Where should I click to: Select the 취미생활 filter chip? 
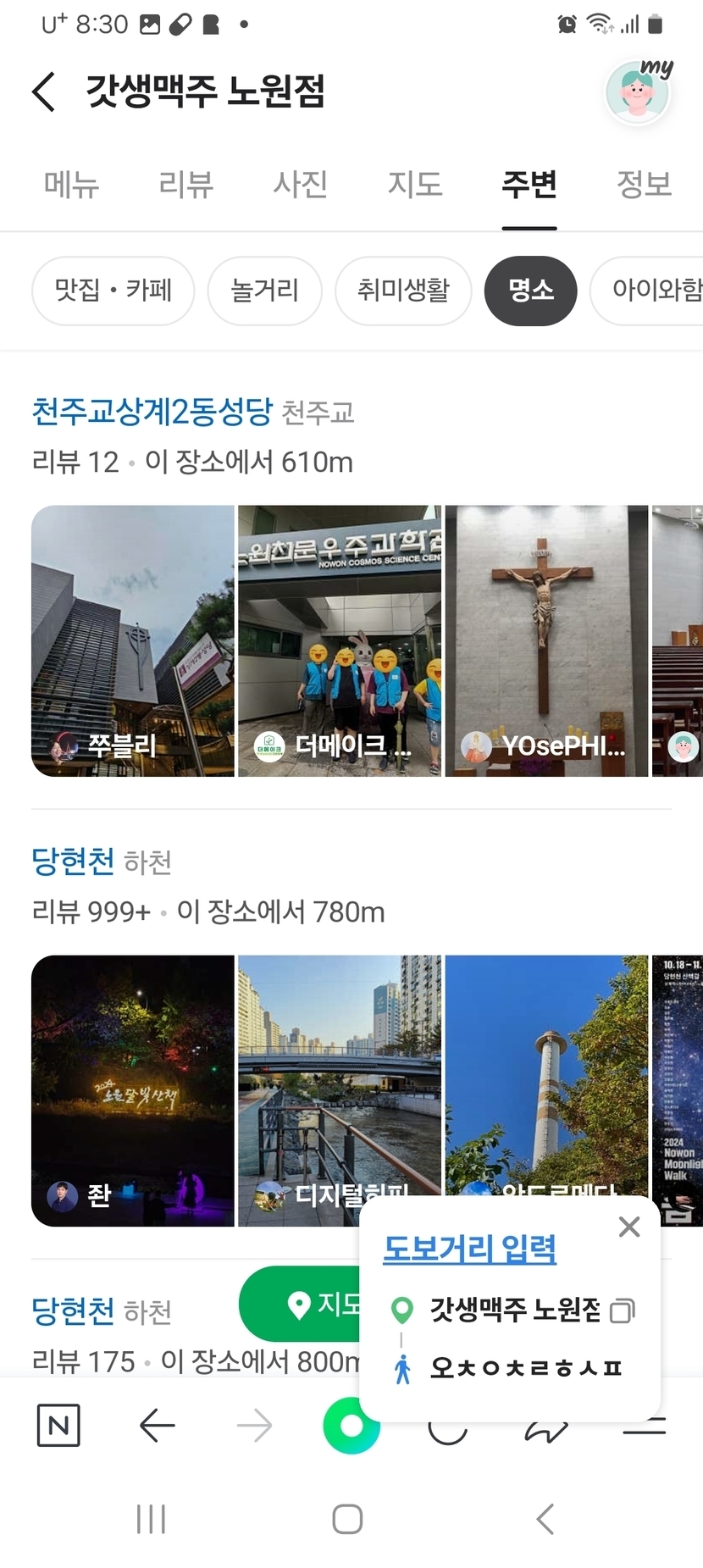point(403,291)
